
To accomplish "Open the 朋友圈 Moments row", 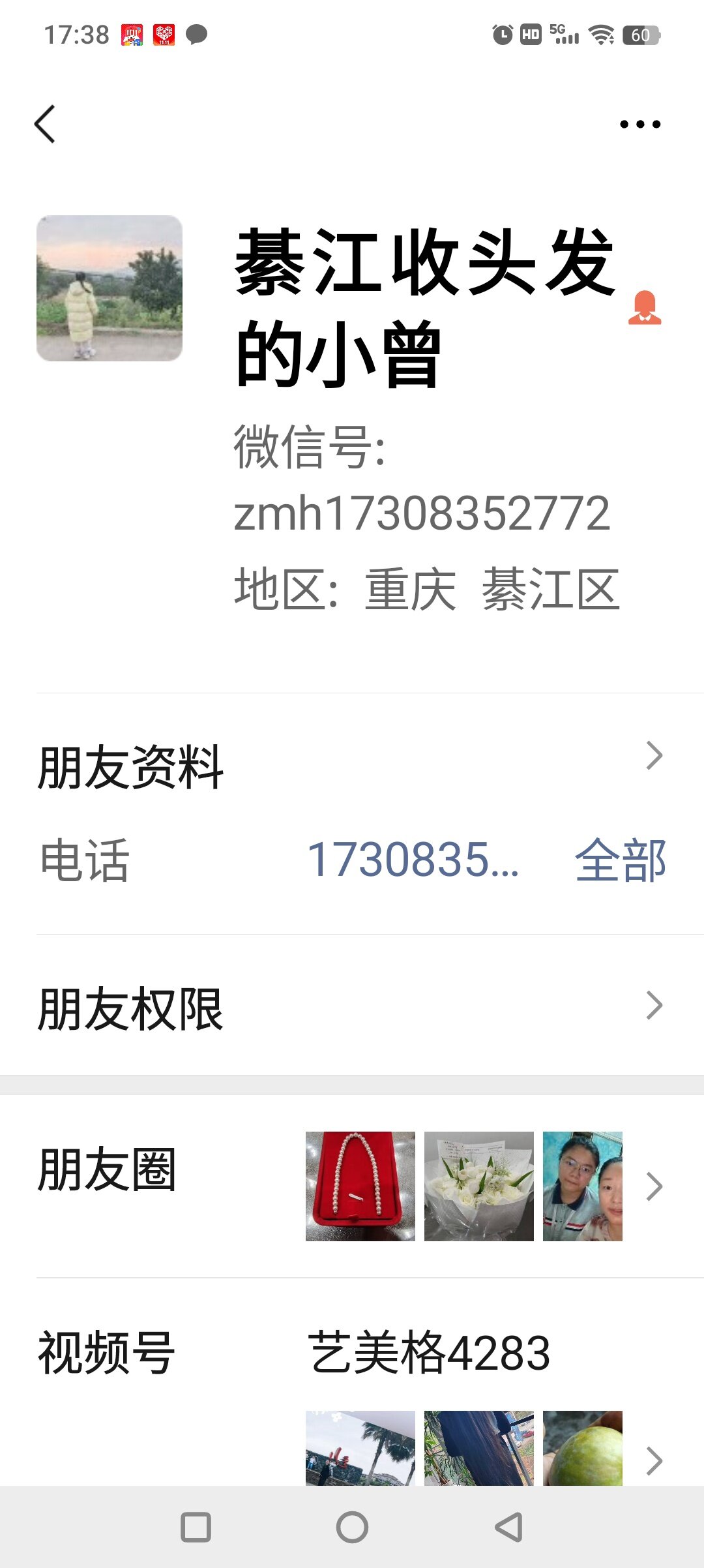I will coord(352,1185).
